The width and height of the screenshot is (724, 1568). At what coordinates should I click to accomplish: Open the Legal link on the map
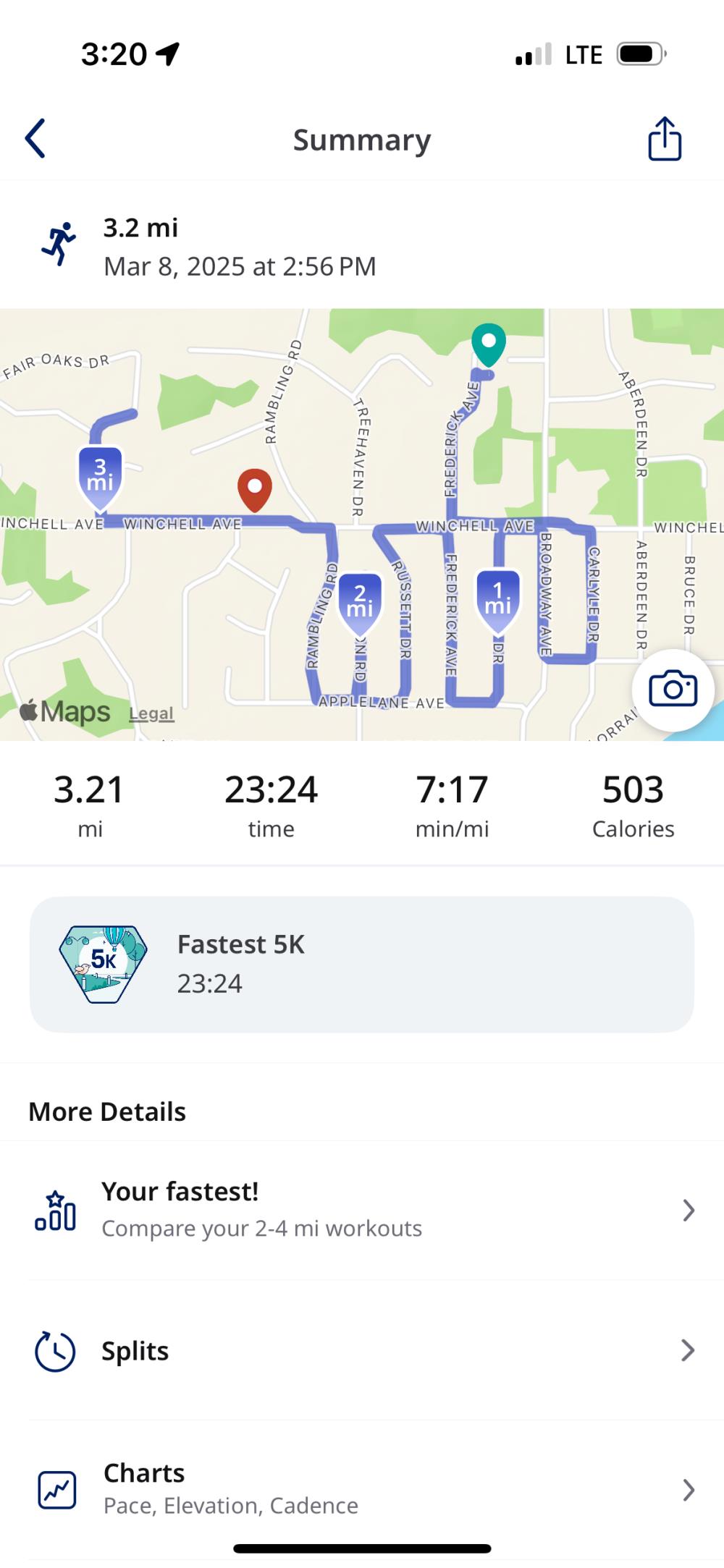coord(151,714)
